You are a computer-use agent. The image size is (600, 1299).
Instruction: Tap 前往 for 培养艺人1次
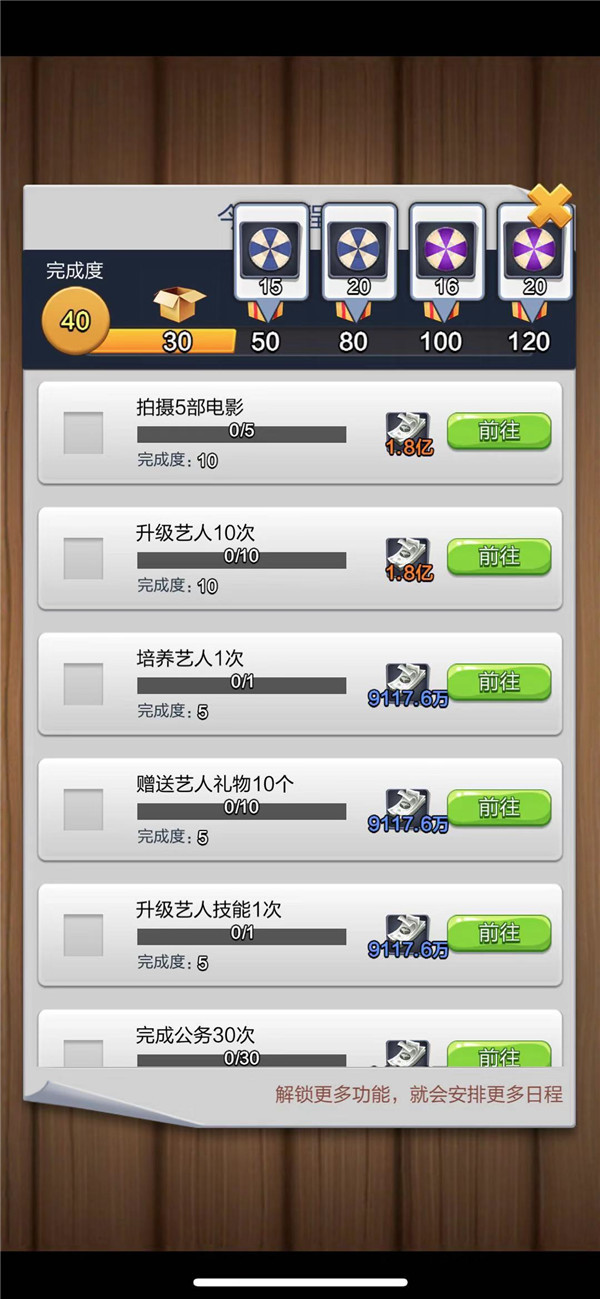[498, 682]
